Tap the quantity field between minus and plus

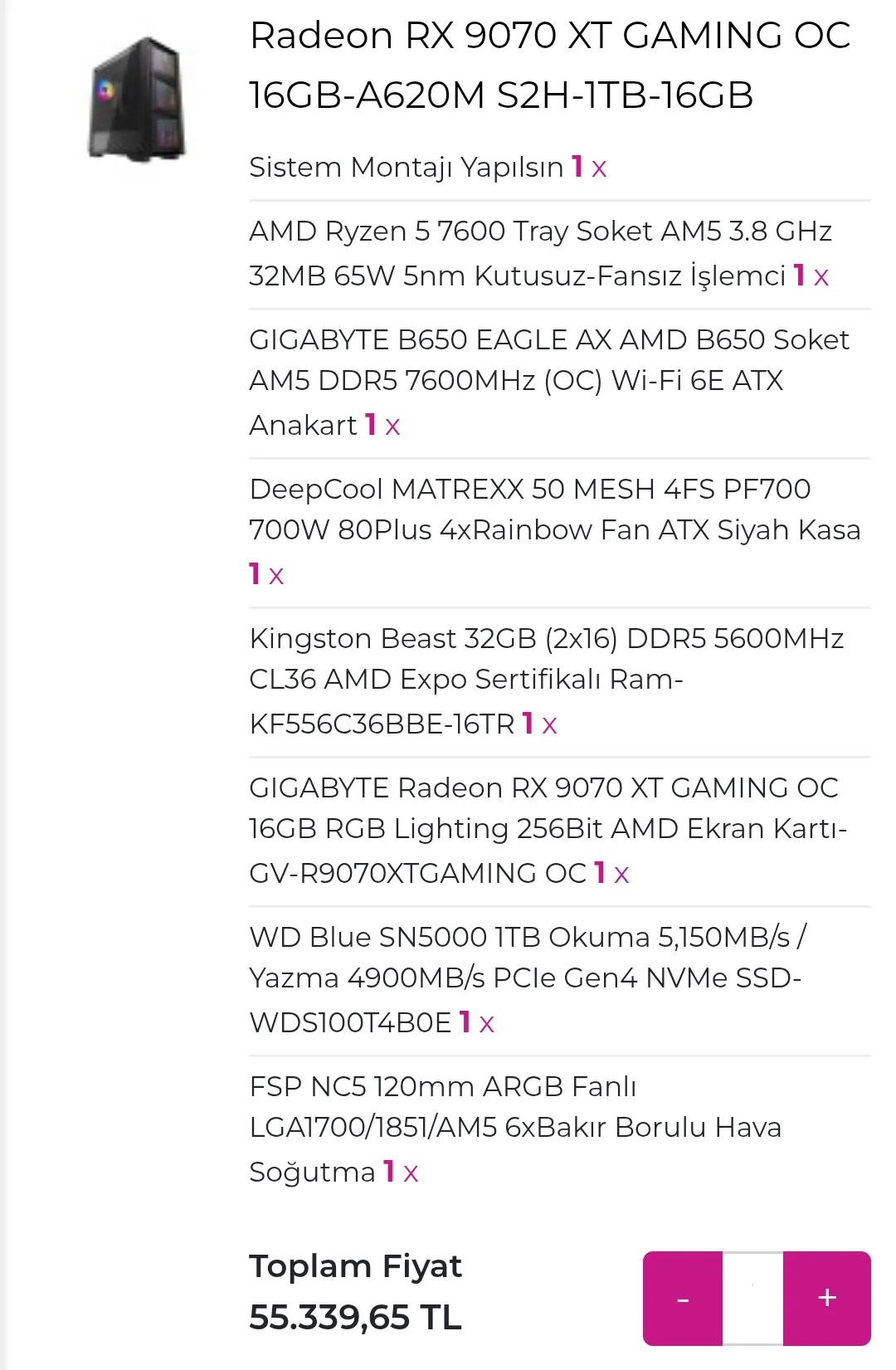click(752, 1299)
